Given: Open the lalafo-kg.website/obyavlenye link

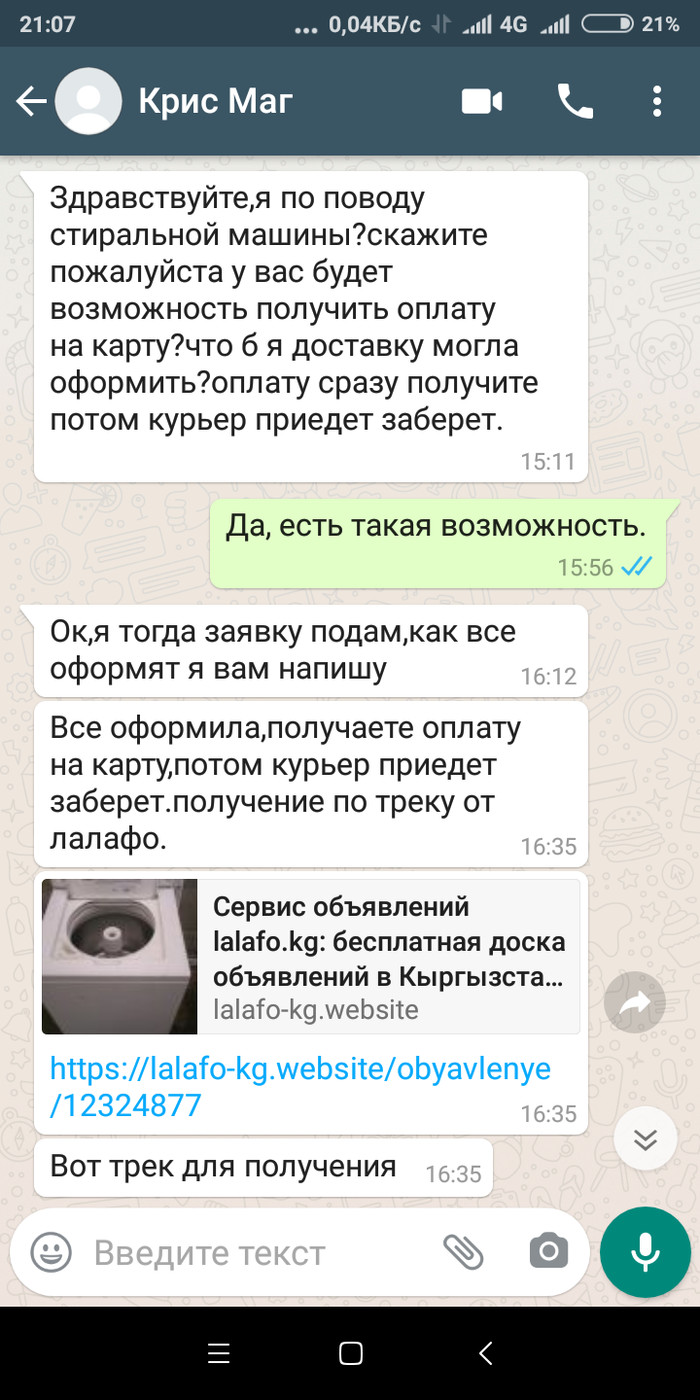Looking at the screenshot, I should 300,1088.
